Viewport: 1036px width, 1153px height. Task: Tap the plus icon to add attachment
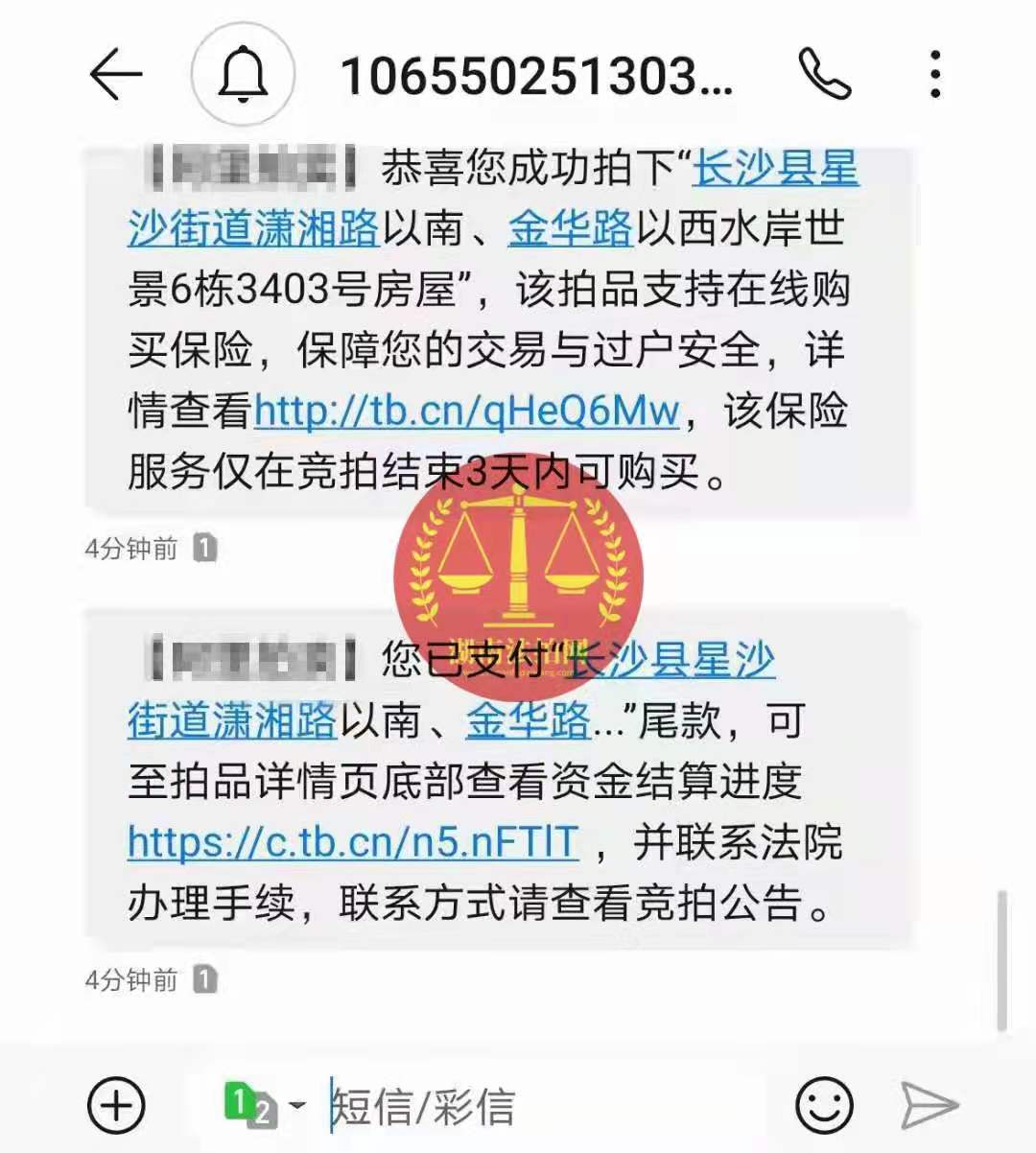click(x=116, y=1106)
